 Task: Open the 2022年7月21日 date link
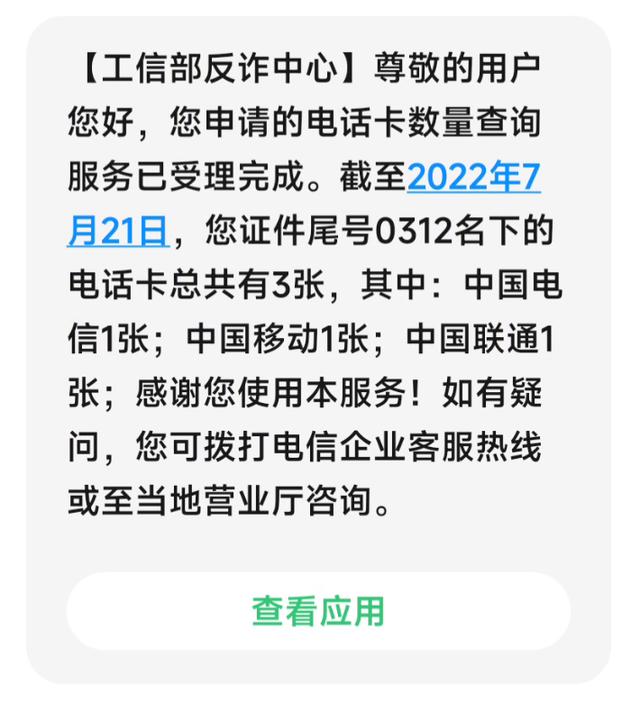point(473,178)
